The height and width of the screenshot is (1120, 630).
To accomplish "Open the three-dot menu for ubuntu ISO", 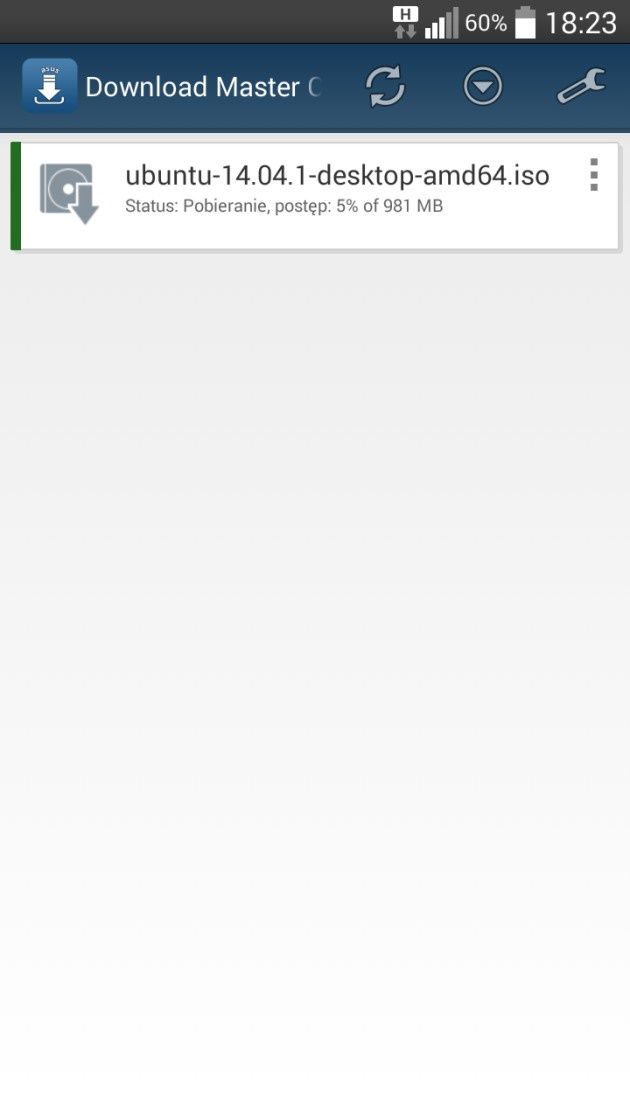I will pos(594,175).
